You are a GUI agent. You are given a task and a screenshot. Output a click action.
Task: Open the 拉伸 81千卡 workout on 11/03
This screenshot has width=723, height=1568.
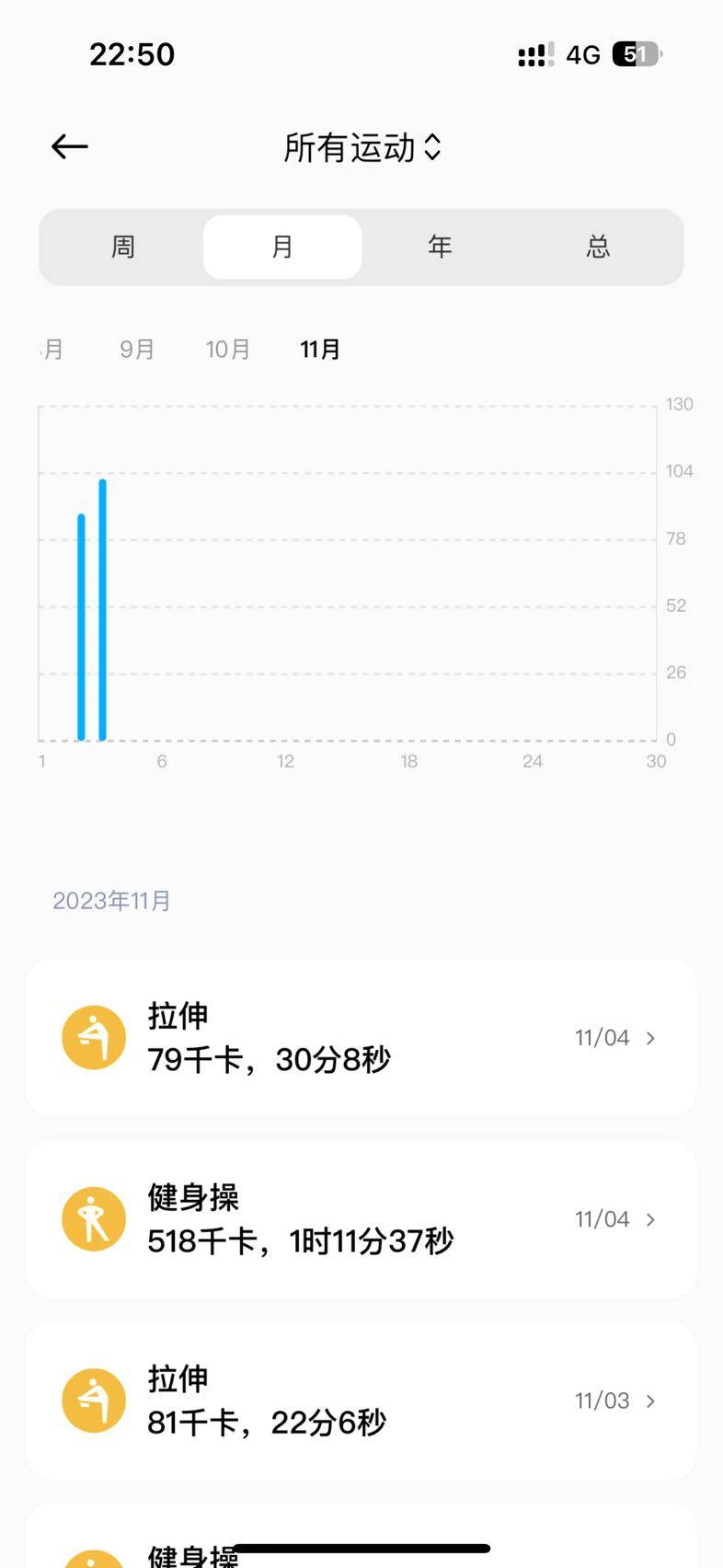361,1401
